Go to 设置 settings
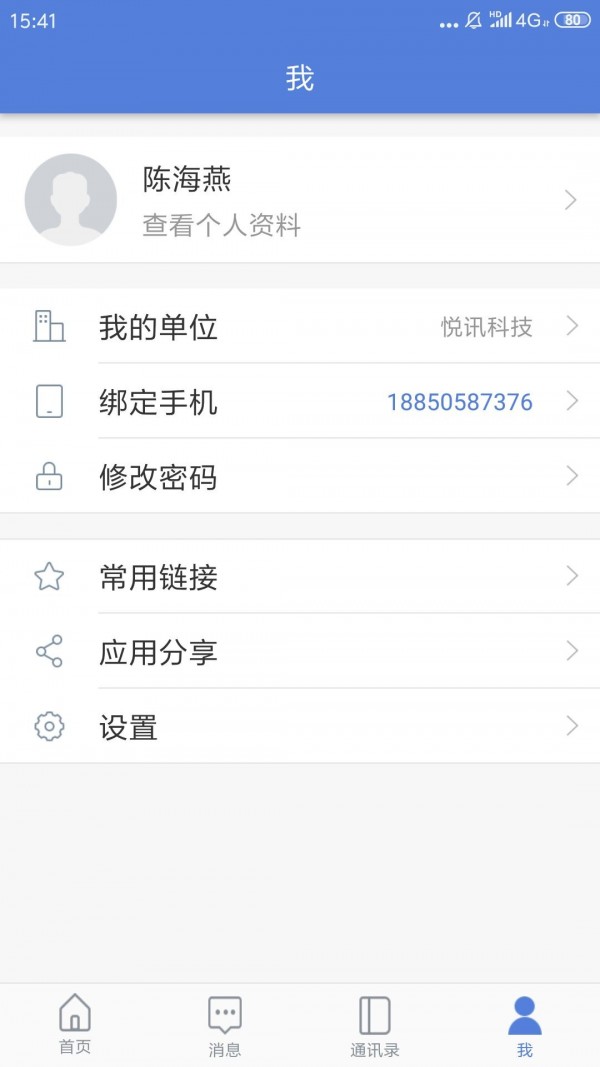 click(x=300, y=727)
